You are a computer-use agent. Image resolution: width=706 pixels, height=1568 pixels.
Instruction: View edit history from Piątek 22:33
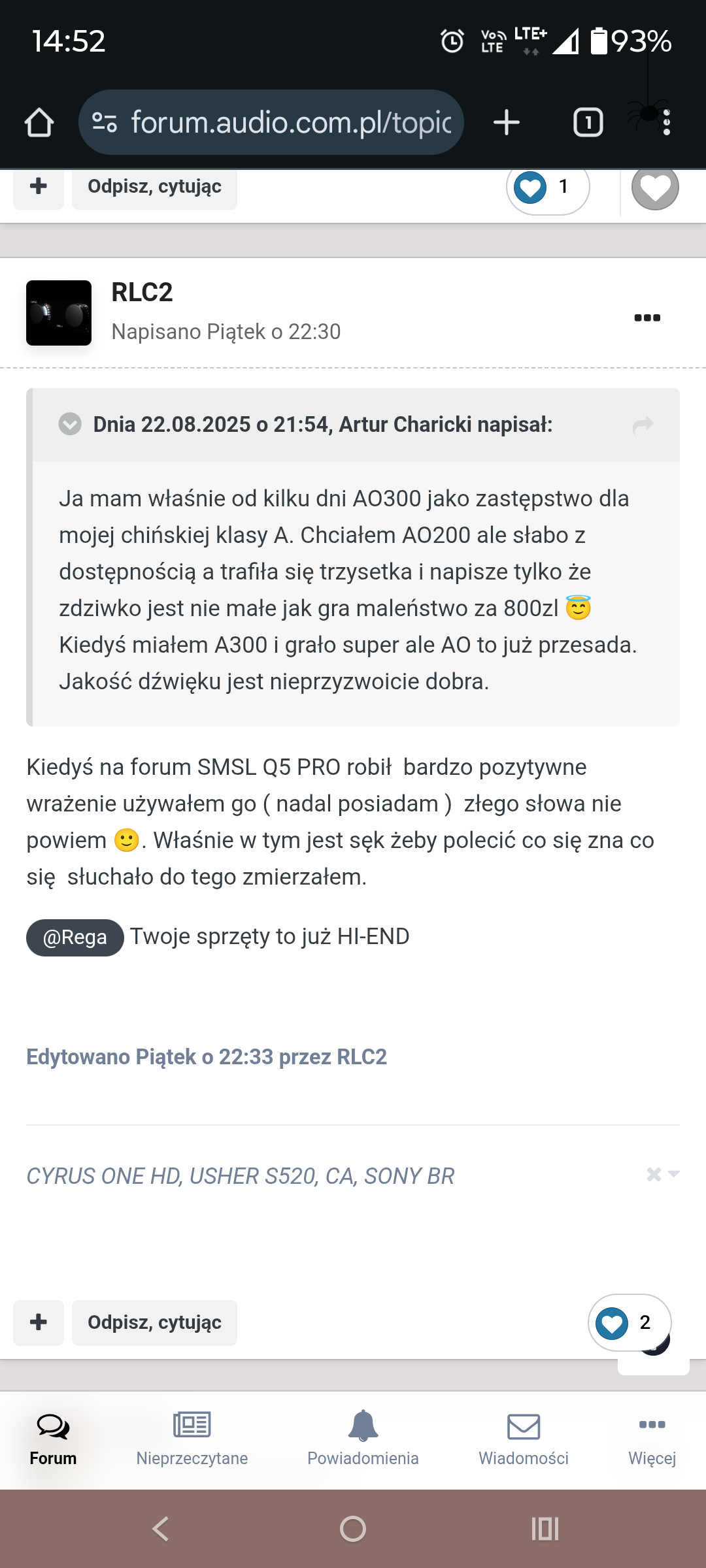207,1056
